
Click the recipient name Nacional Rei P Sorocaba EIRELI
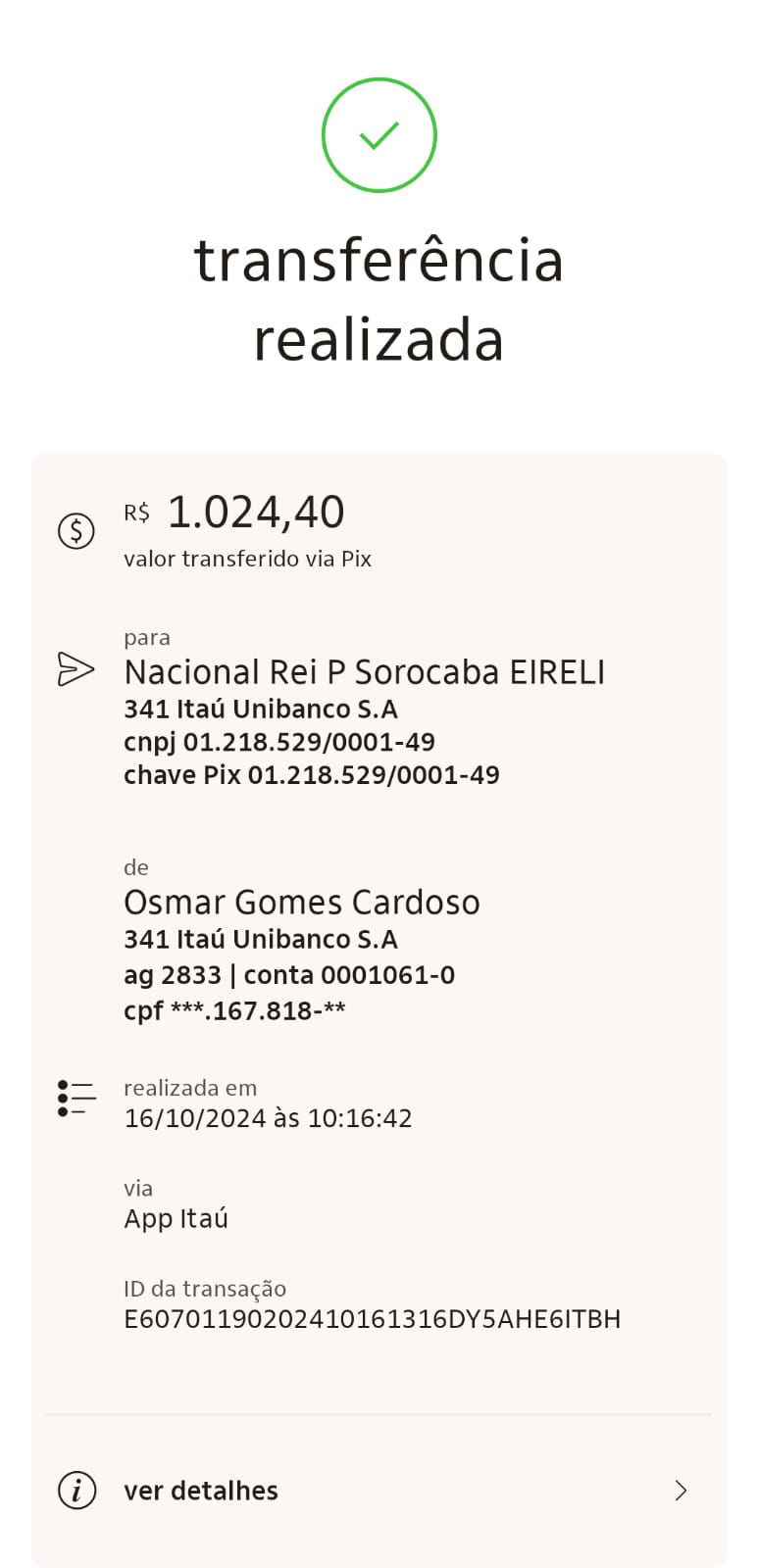366,671
